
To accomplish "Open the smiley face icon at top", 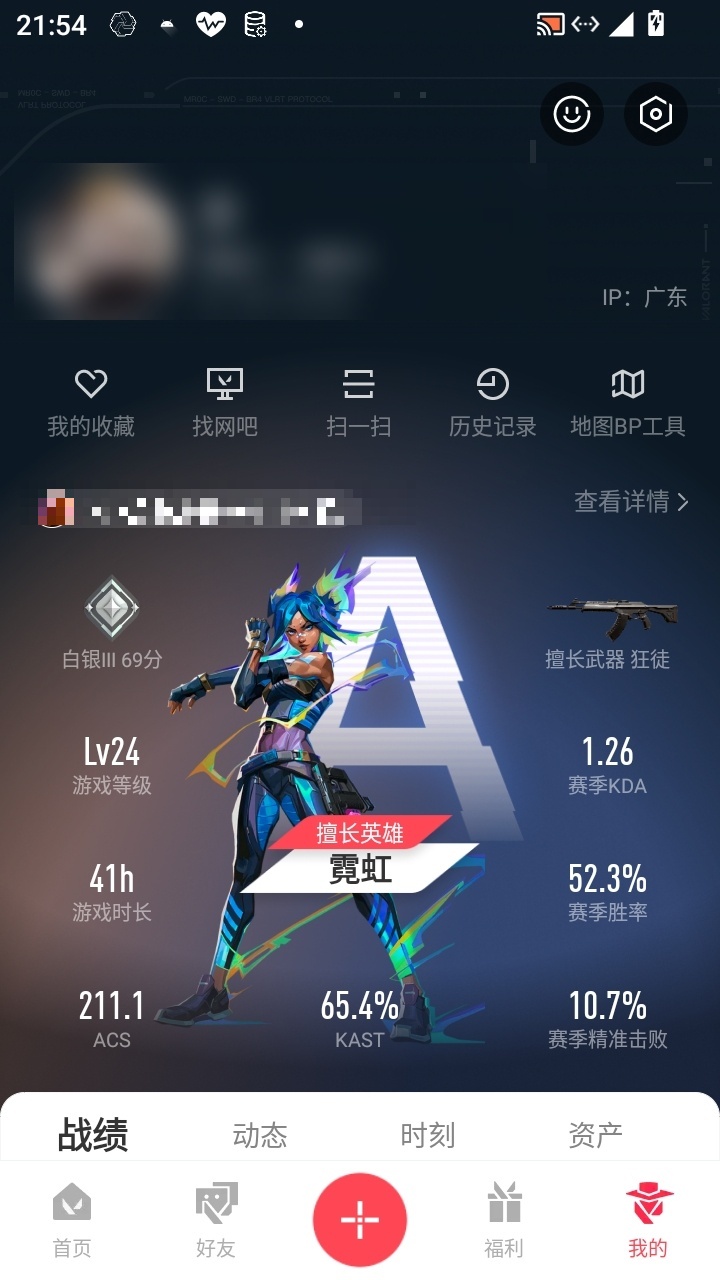I will point(572,114).
